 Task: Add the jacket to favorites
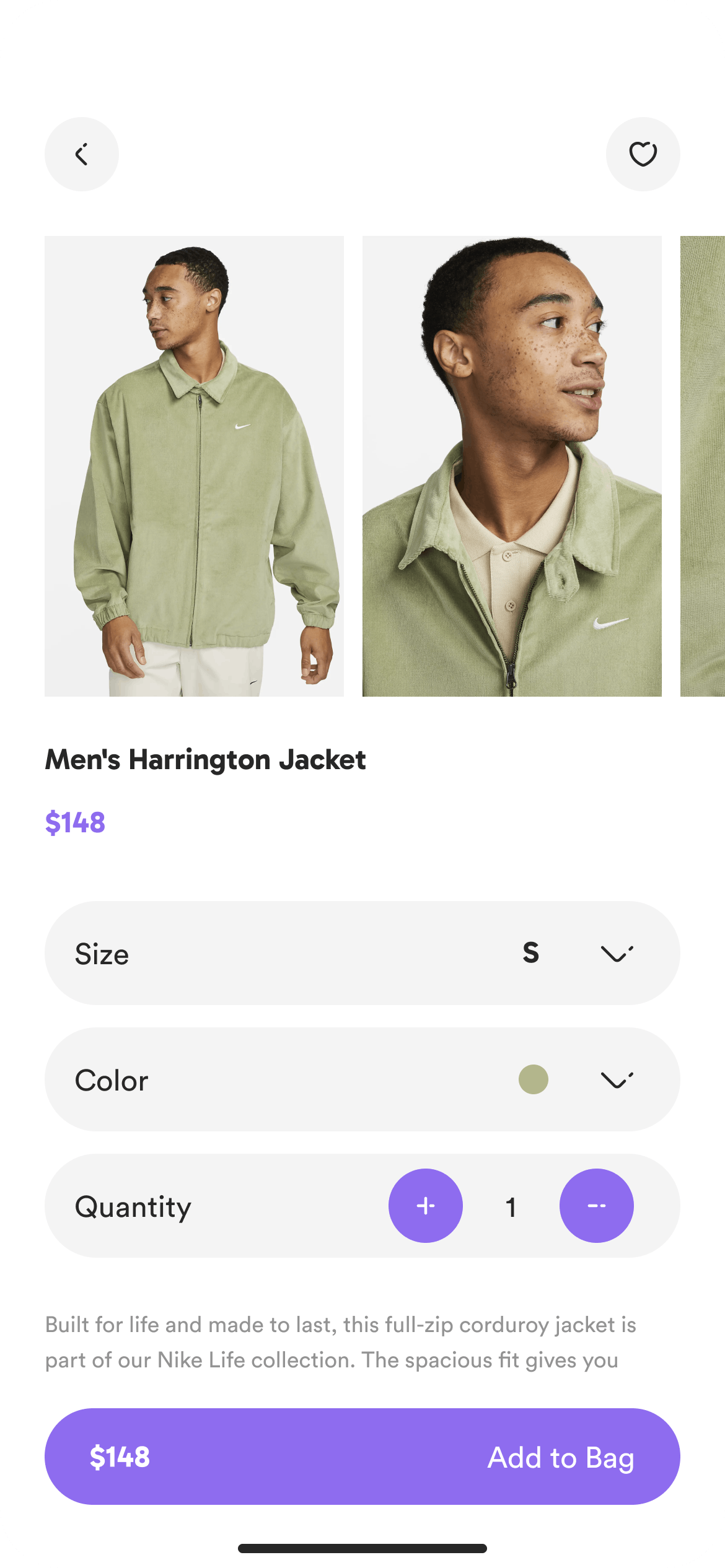click(x=643, y=154)
